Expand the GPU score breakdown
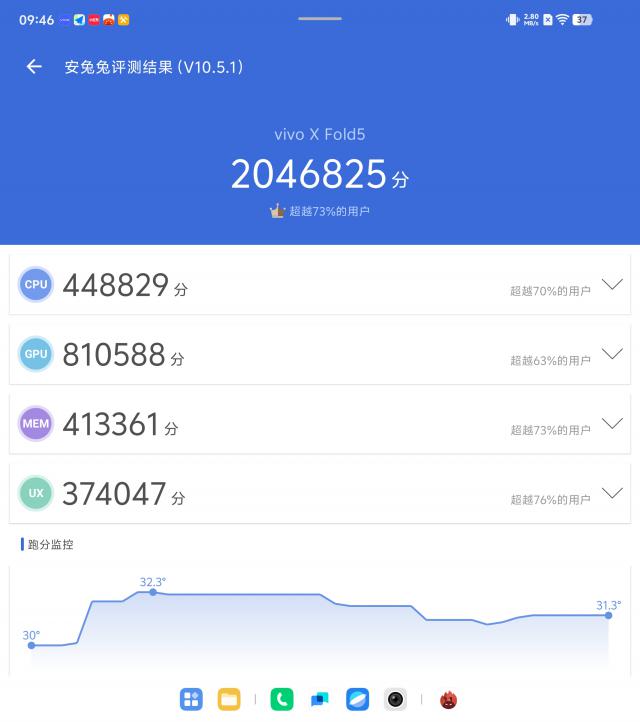Image resolution: width=640 pixels, height=722 pixels. click(x=612, y=354)
